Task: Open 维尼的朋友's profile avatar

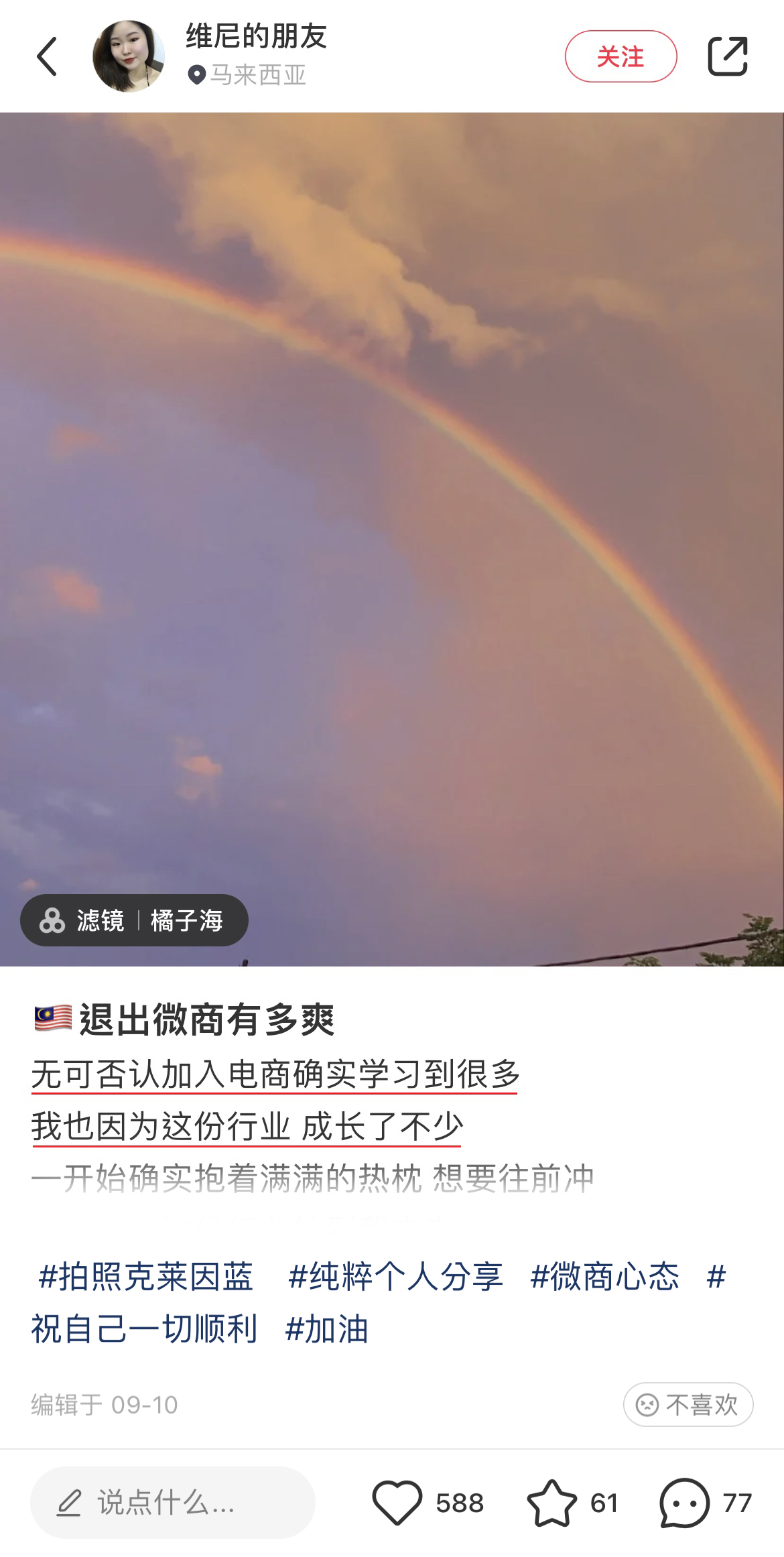Action: (x=129, y=56)
